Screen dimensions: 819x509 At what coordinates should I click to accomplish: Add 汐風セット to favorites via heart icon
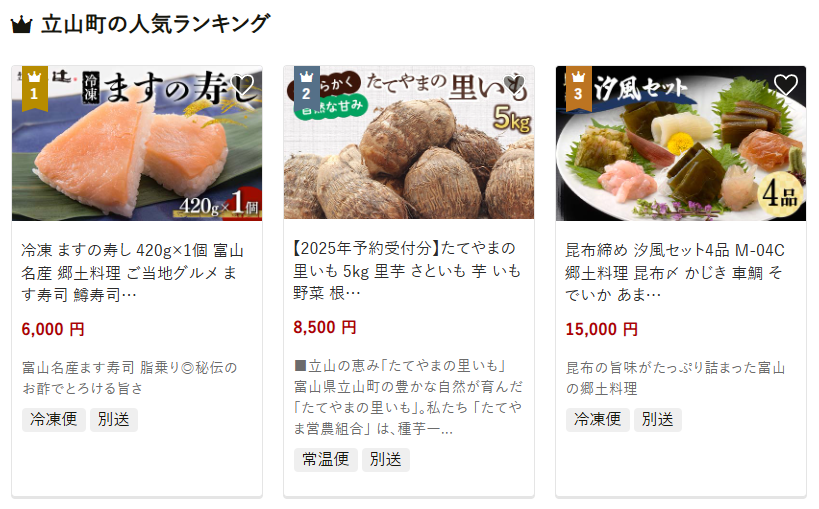786,86
